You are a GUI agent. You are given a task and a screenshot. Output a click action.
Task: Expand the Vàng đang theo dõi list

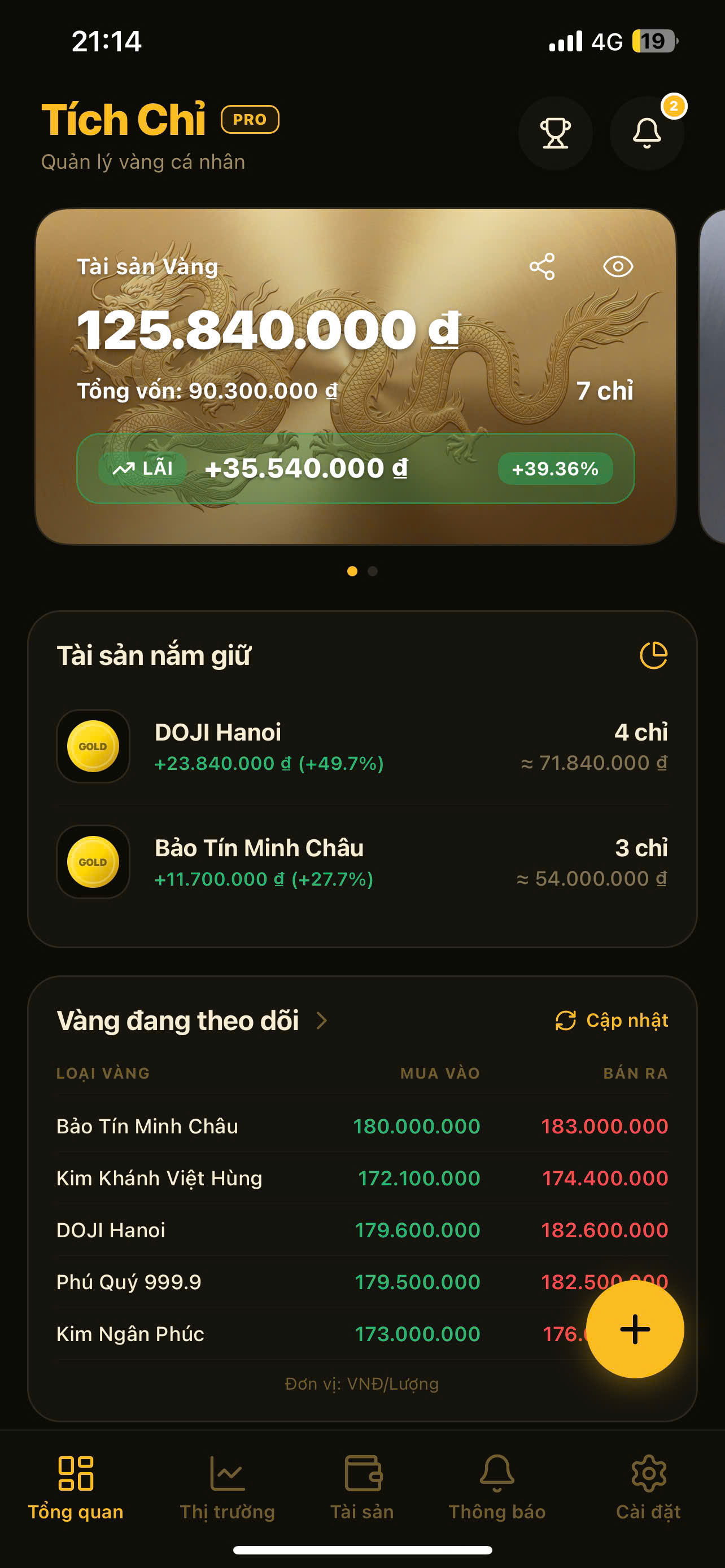pyautogui.click(x=322, y=1022)
